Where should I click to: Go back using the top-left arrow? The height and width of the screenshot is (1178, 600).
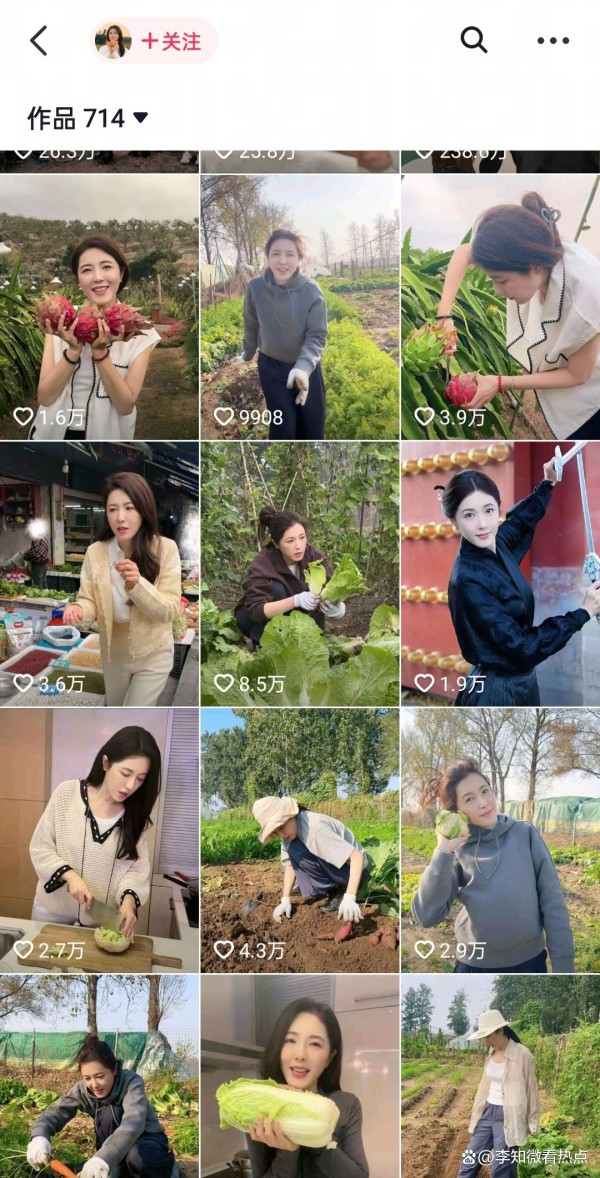tap(38, 41)
